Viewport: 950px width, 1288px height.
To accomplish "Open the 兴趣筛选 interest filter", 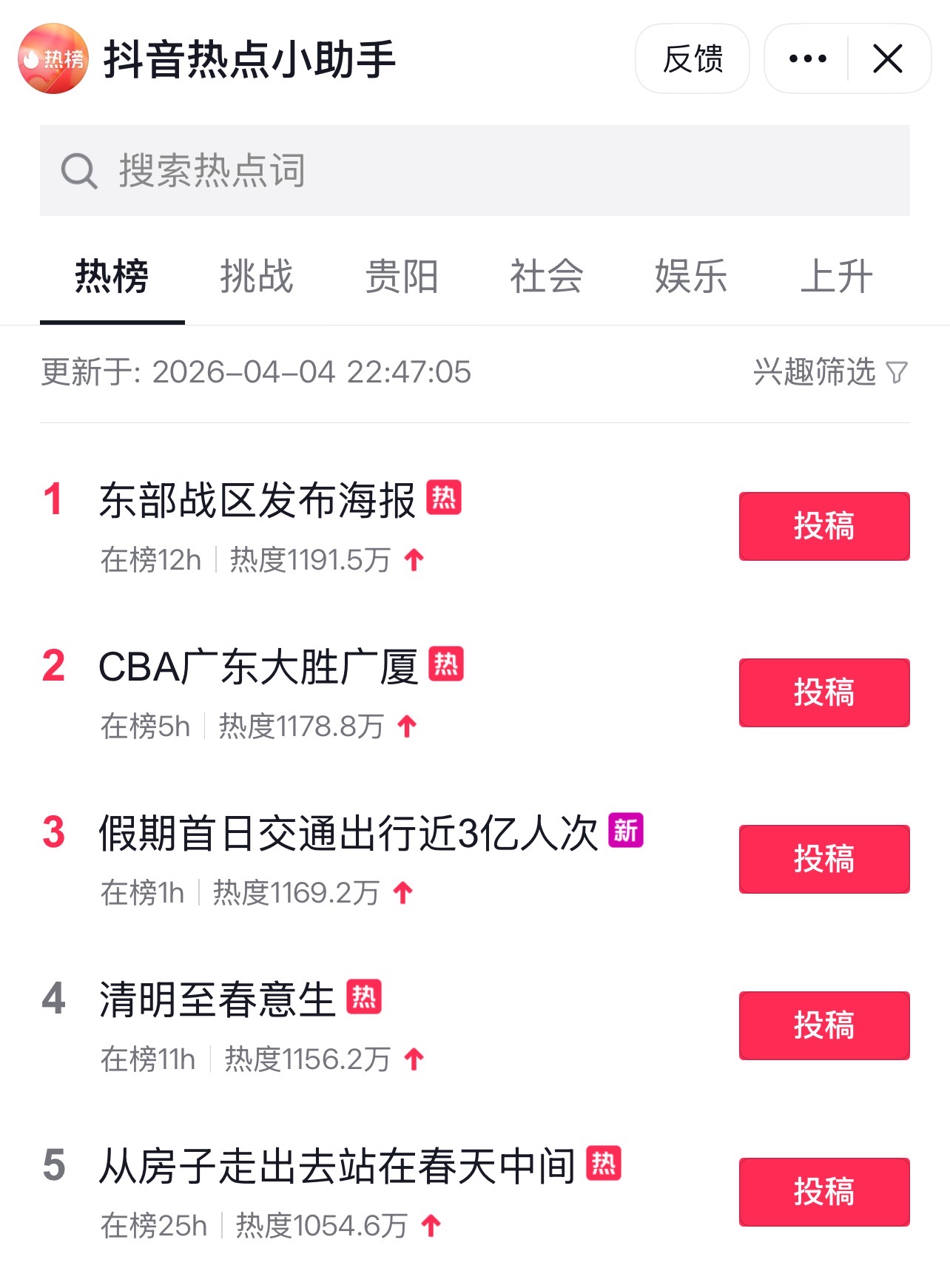I will [x=829, y=372].
